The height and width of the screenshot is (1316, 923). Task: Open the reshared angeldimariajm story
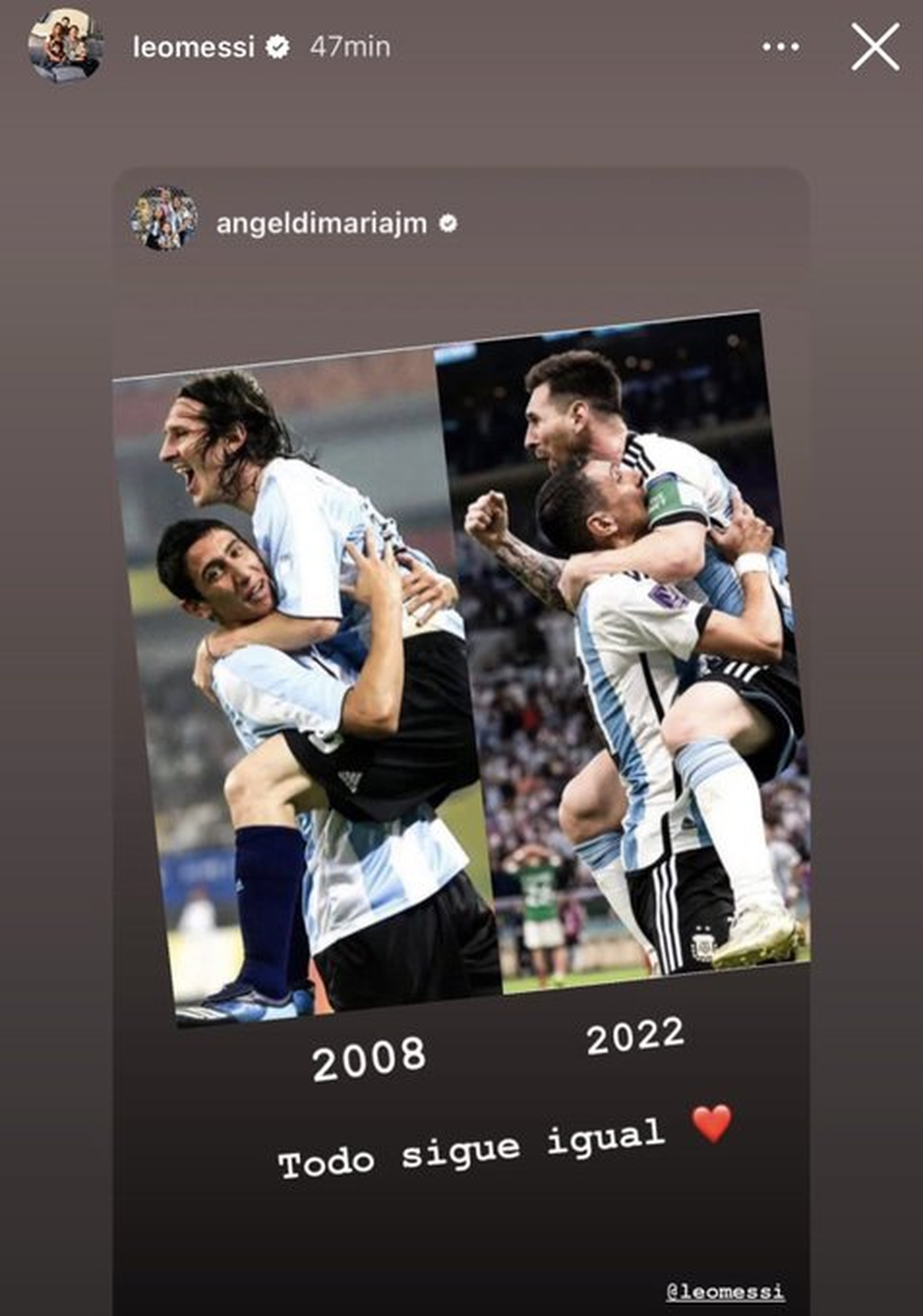pos(321,224)
